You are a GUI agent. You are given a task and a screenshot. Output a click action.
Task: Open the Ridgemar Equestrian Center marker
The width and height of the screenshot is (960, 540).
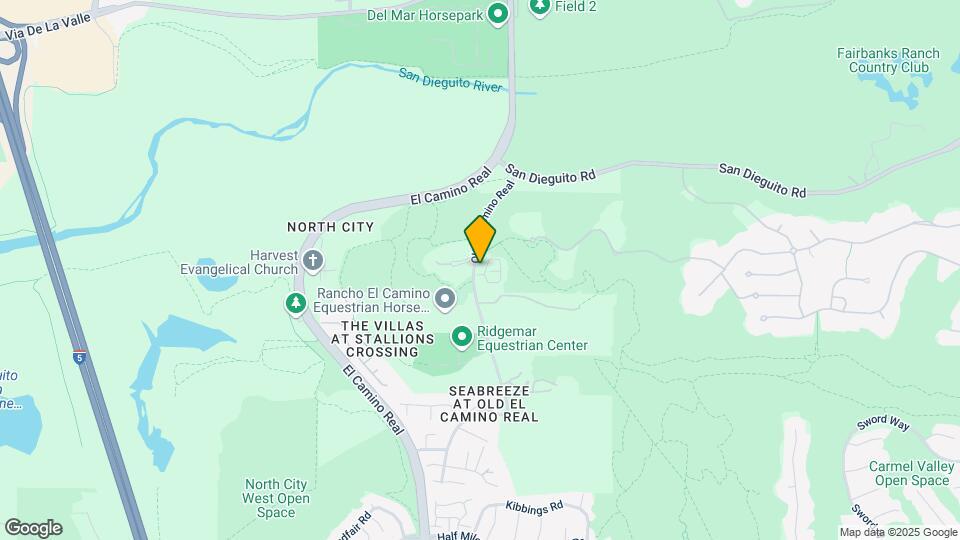(462, 337)
